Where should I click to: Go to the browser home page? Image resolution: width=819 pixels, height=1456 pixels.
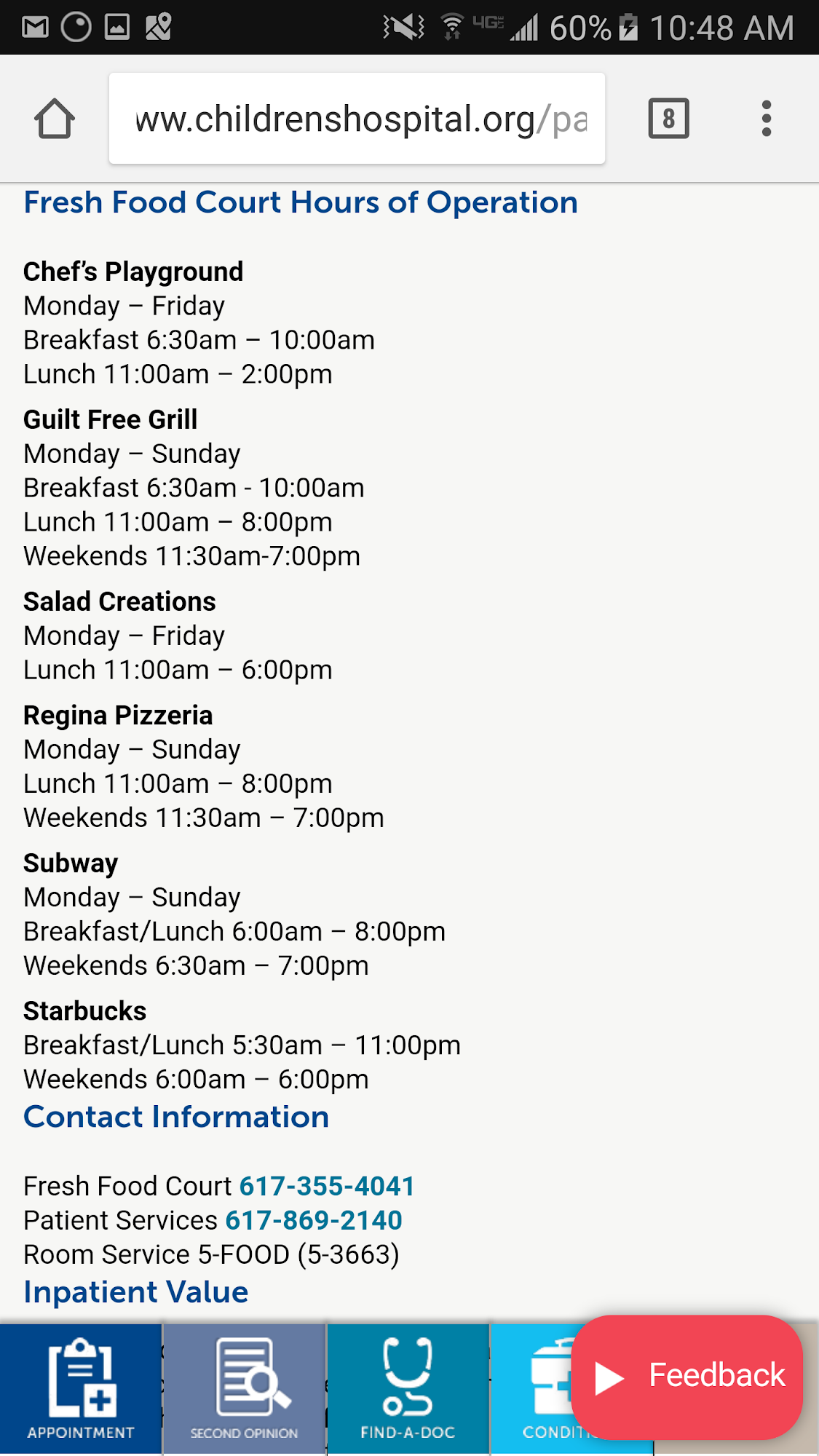pyautogui.click(x=55, y=119)
